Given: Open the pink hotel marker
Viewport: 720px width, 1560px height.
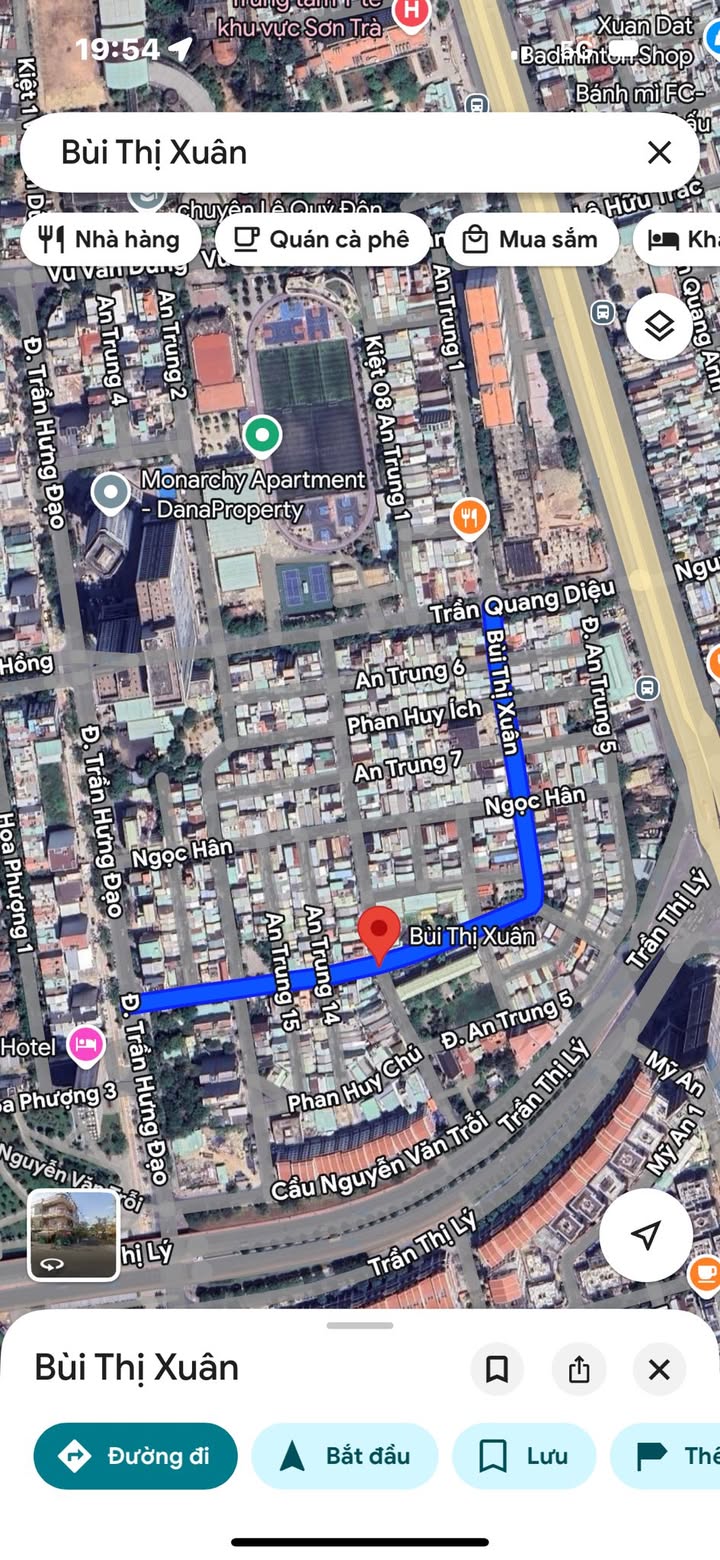Looking at the screenshot, I should coord(86,1045).
